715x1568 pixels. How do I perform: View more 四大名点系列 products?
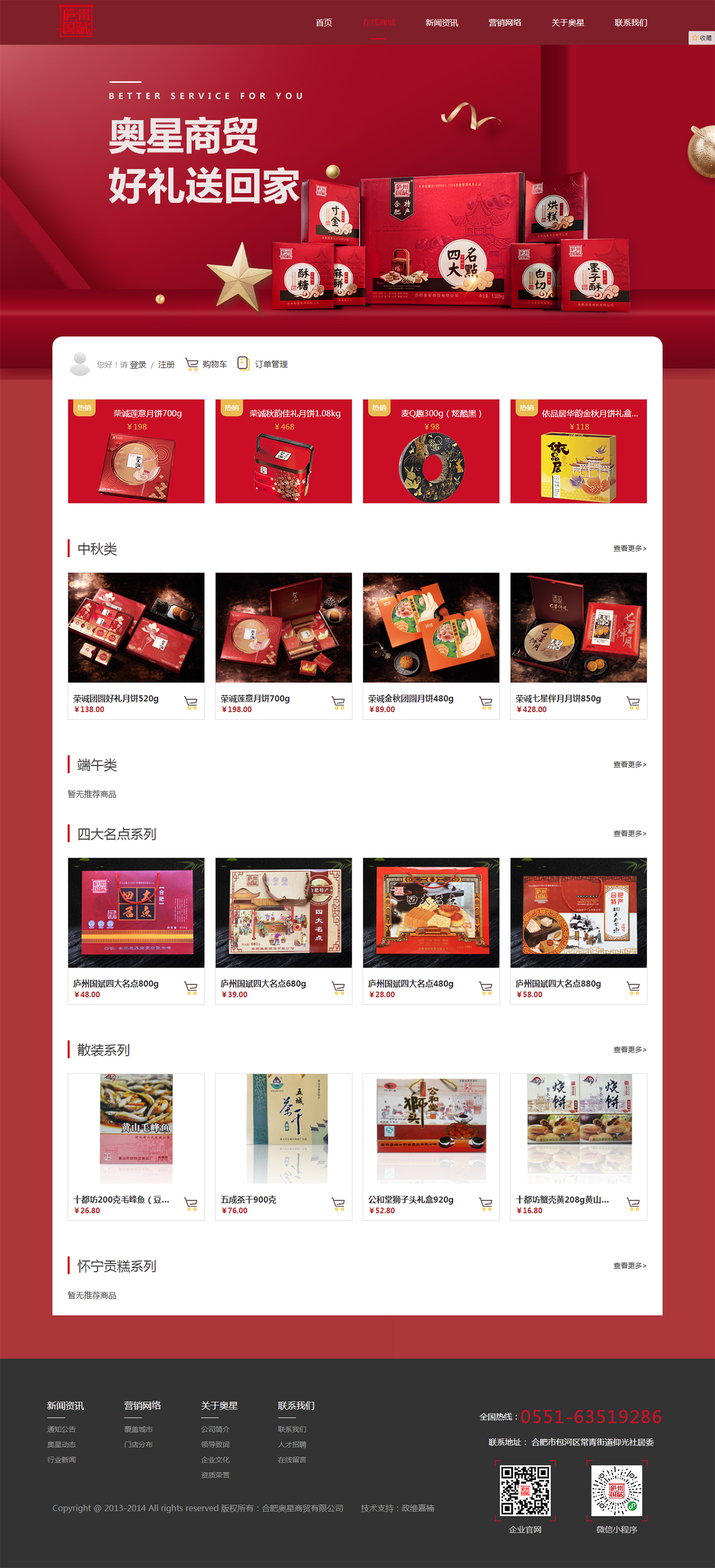coord(629,833)
